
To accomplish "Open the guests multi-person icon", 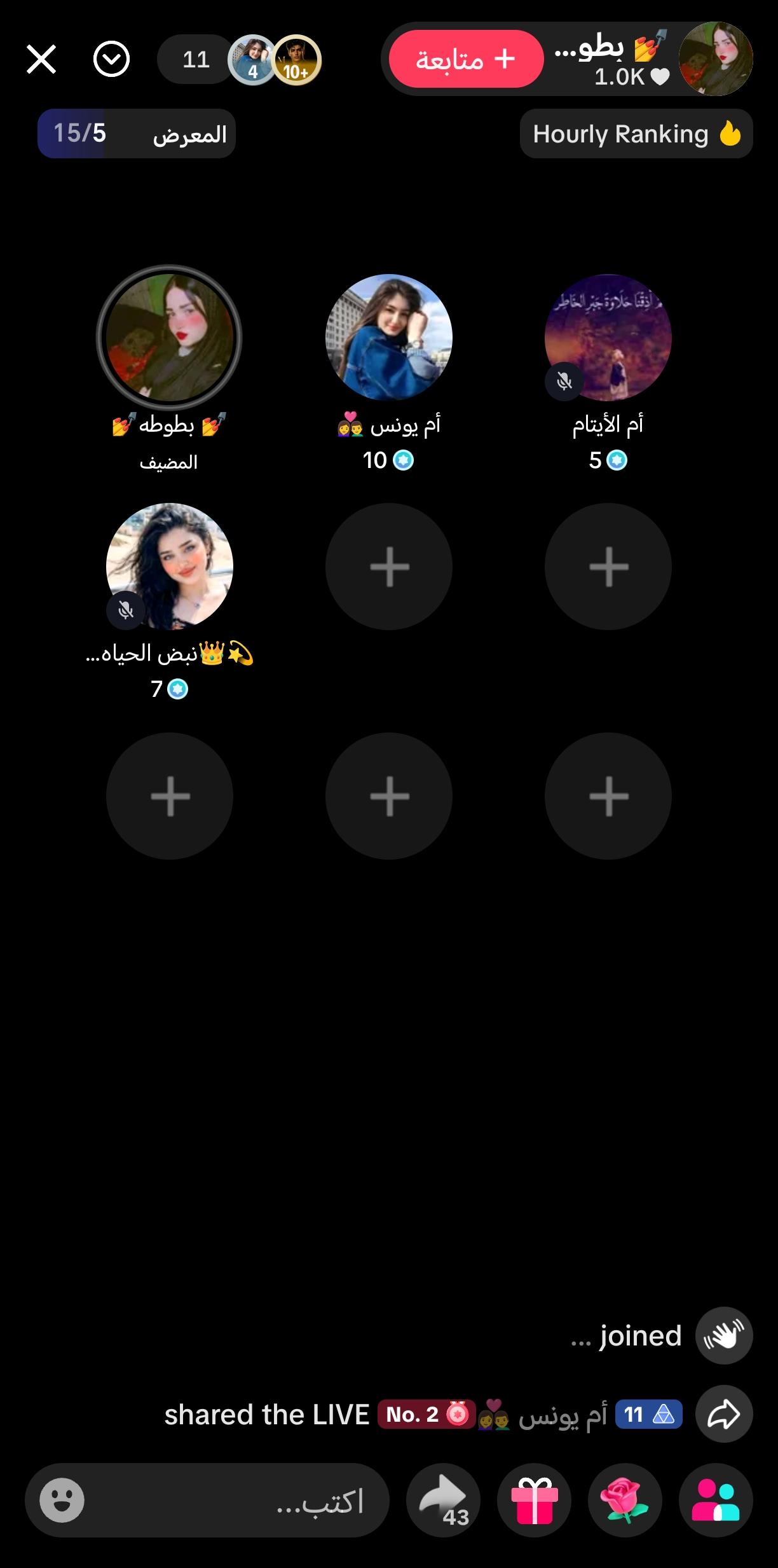I will (x=716, y=1501).
